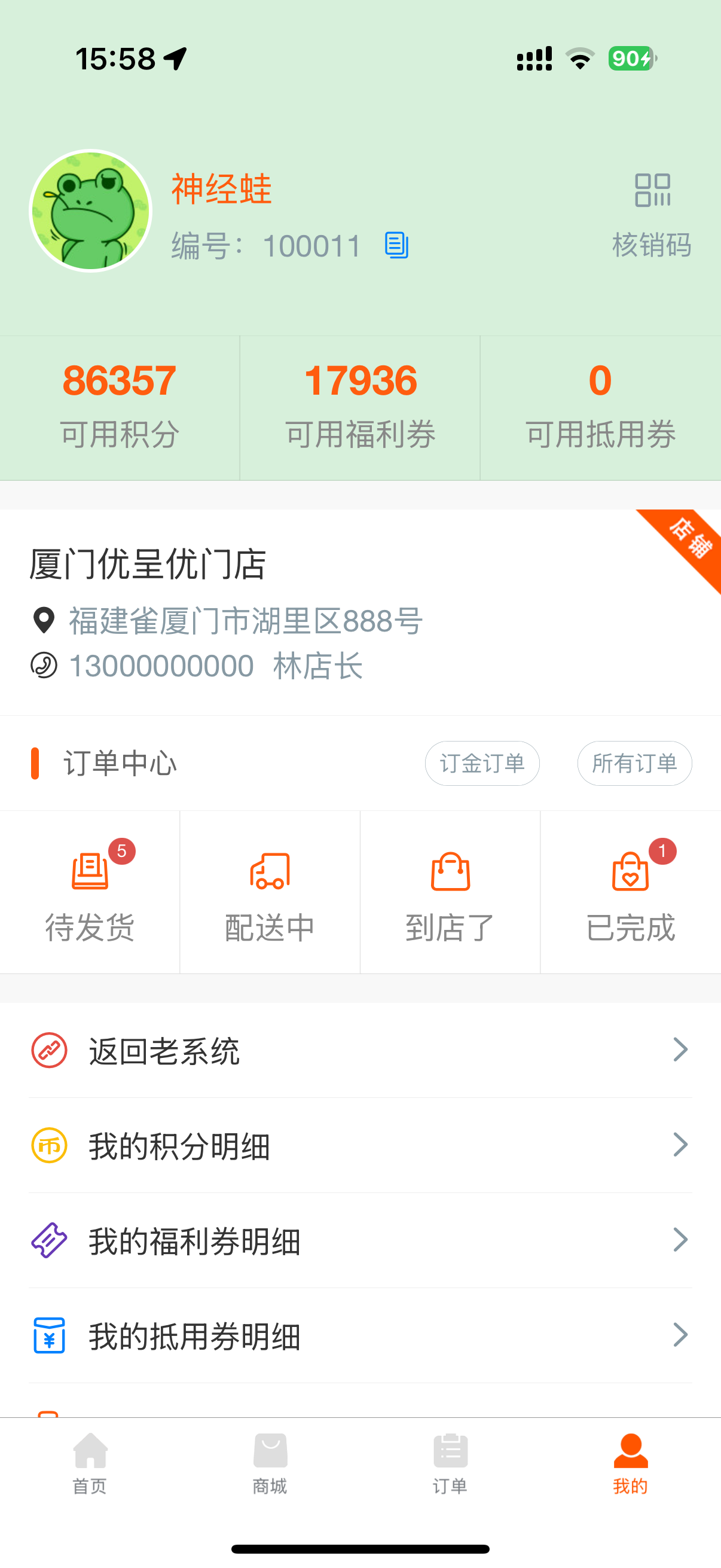View 已完成 orders with badge 1
The height and width of the screenshot is (1568, 721).
[630, 875]
